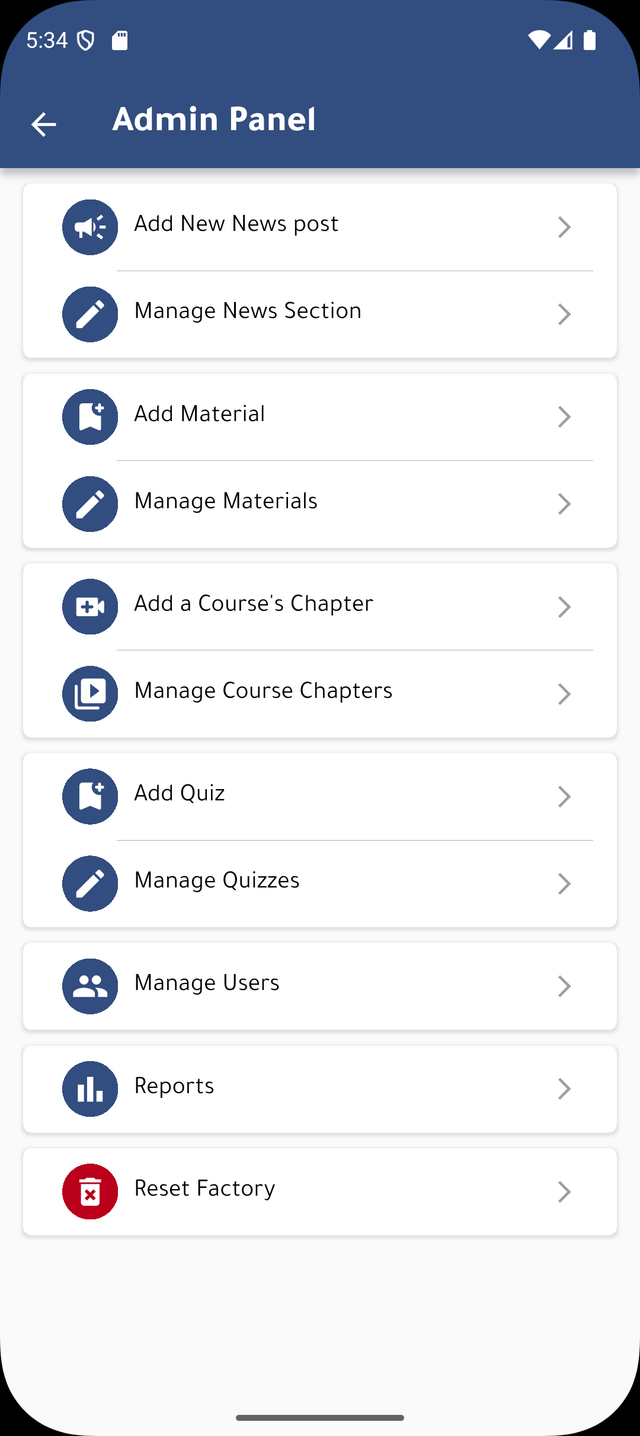
Task: Open the Manage Users section
Action: (320, 986)
